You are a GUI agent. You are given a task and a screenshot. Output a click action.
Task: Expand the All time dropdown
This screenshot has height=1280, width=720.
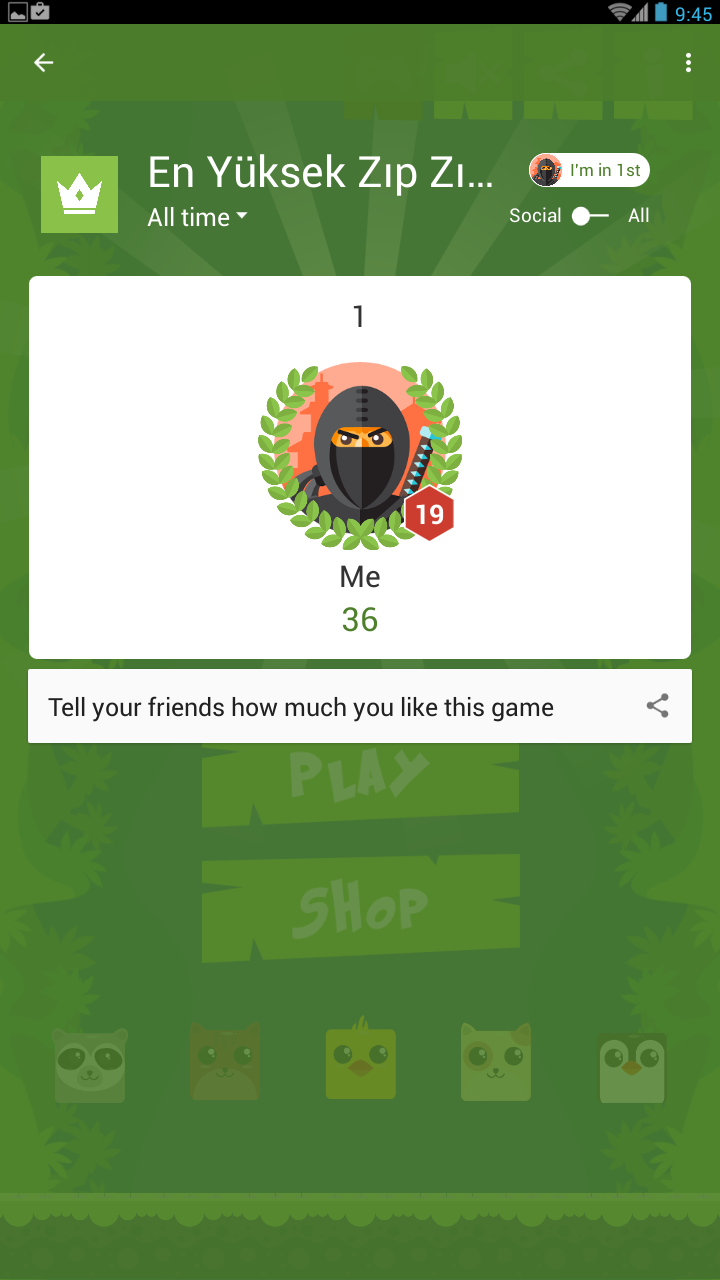[197, 217]
